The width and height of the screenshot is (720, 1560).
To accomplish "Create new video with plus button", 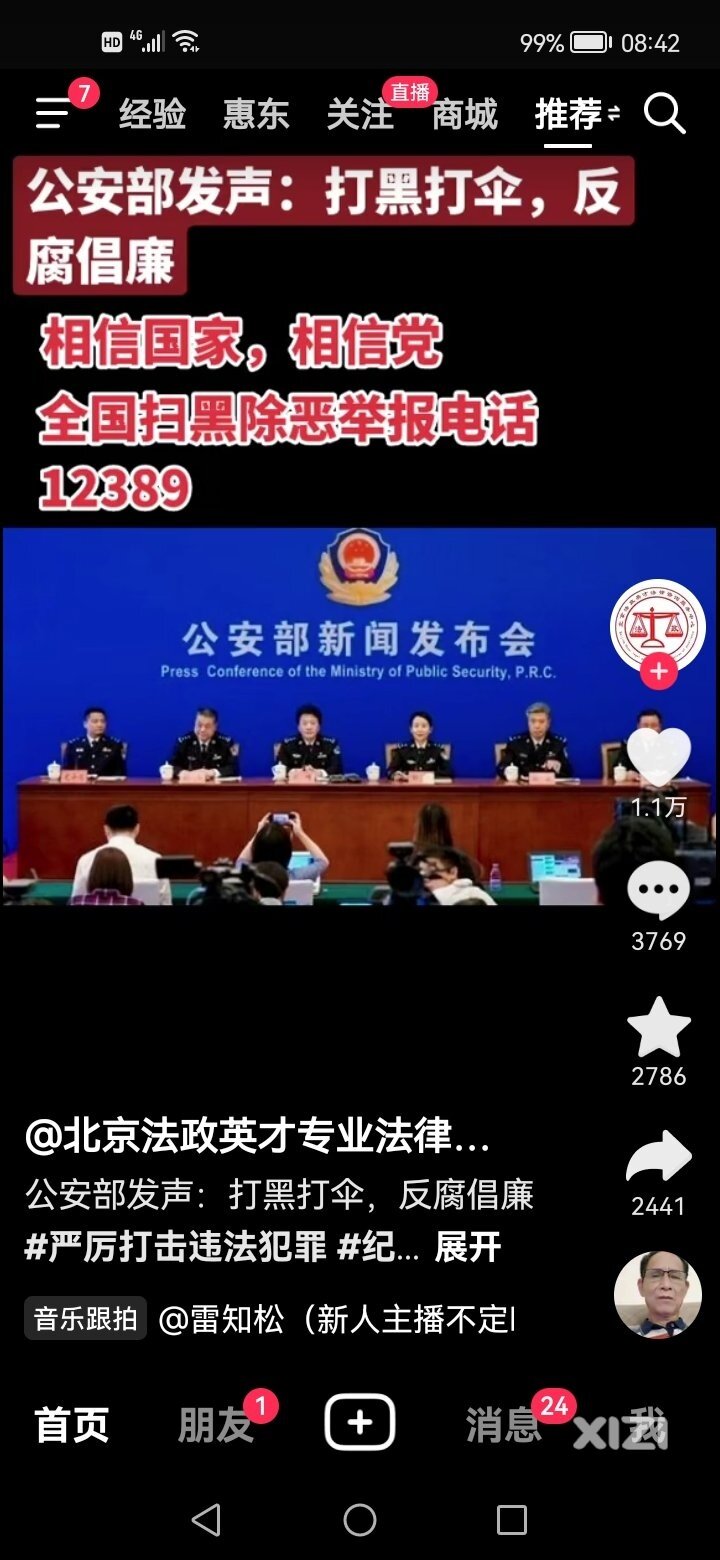I will click(x=360, y=1422).
